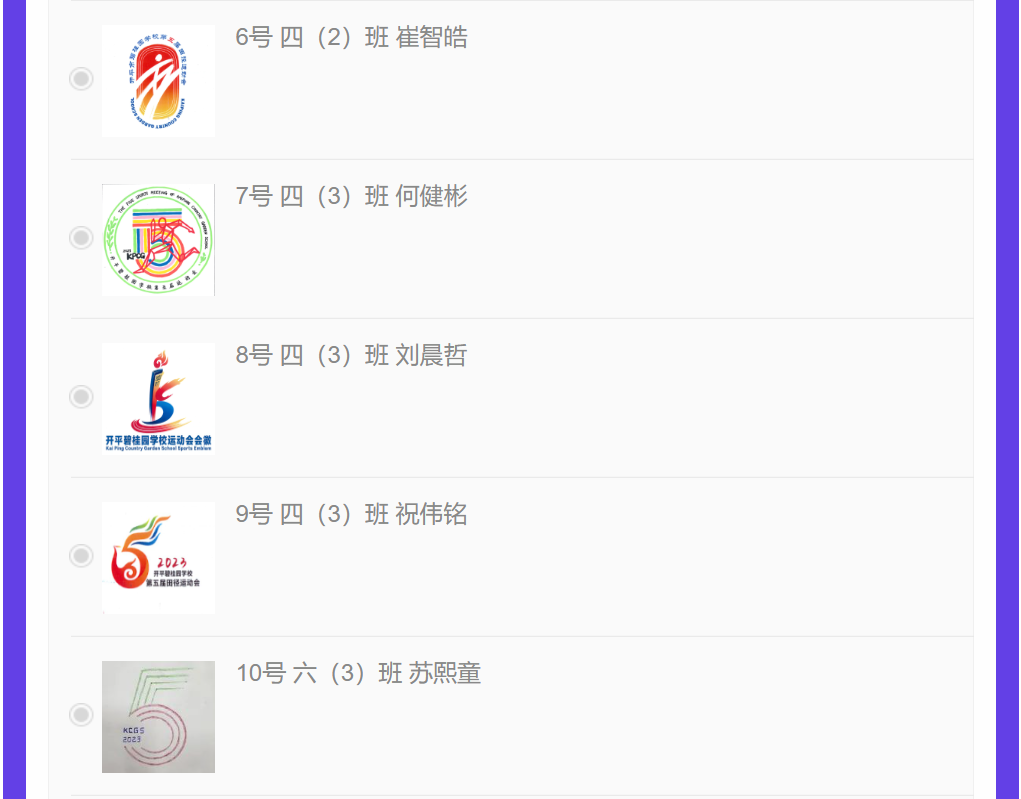Screen dimensions: 1021x799
Task: Select radio button for 7号 何健彬
Action: coord(81,238)
